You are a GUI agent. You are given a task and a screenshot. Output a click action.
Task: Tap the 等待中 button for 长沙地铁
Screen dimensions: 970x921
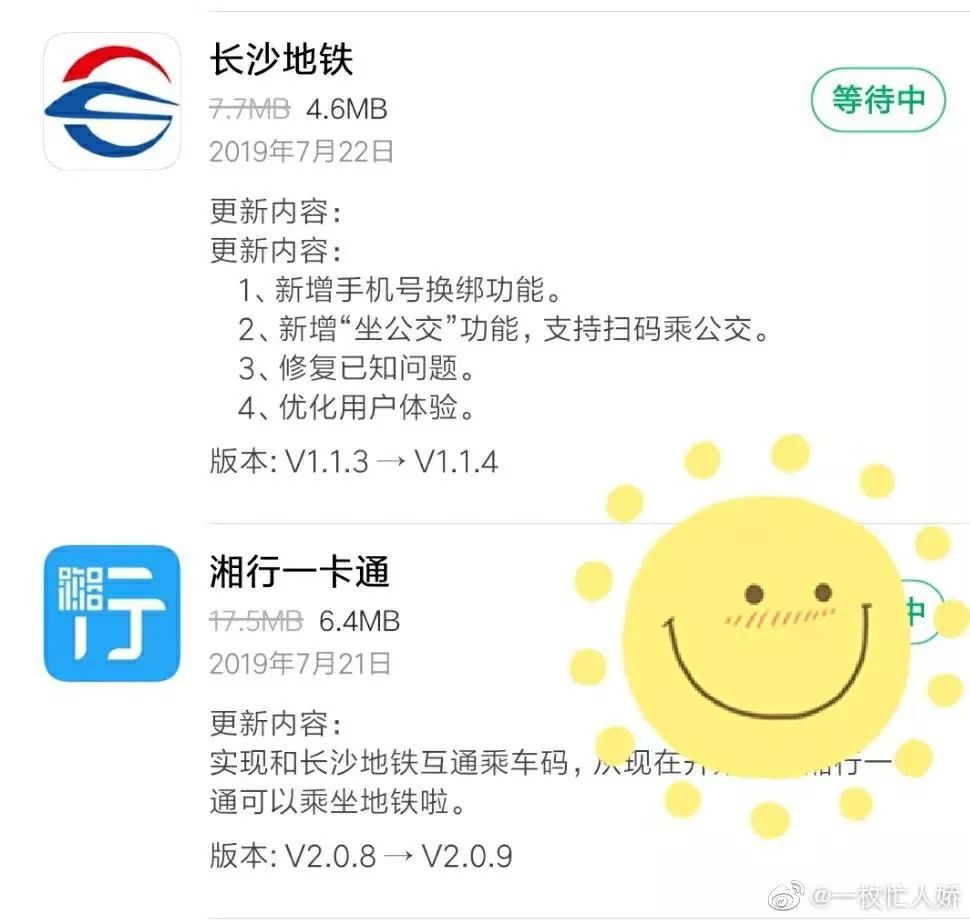click(x=877, y=100)
